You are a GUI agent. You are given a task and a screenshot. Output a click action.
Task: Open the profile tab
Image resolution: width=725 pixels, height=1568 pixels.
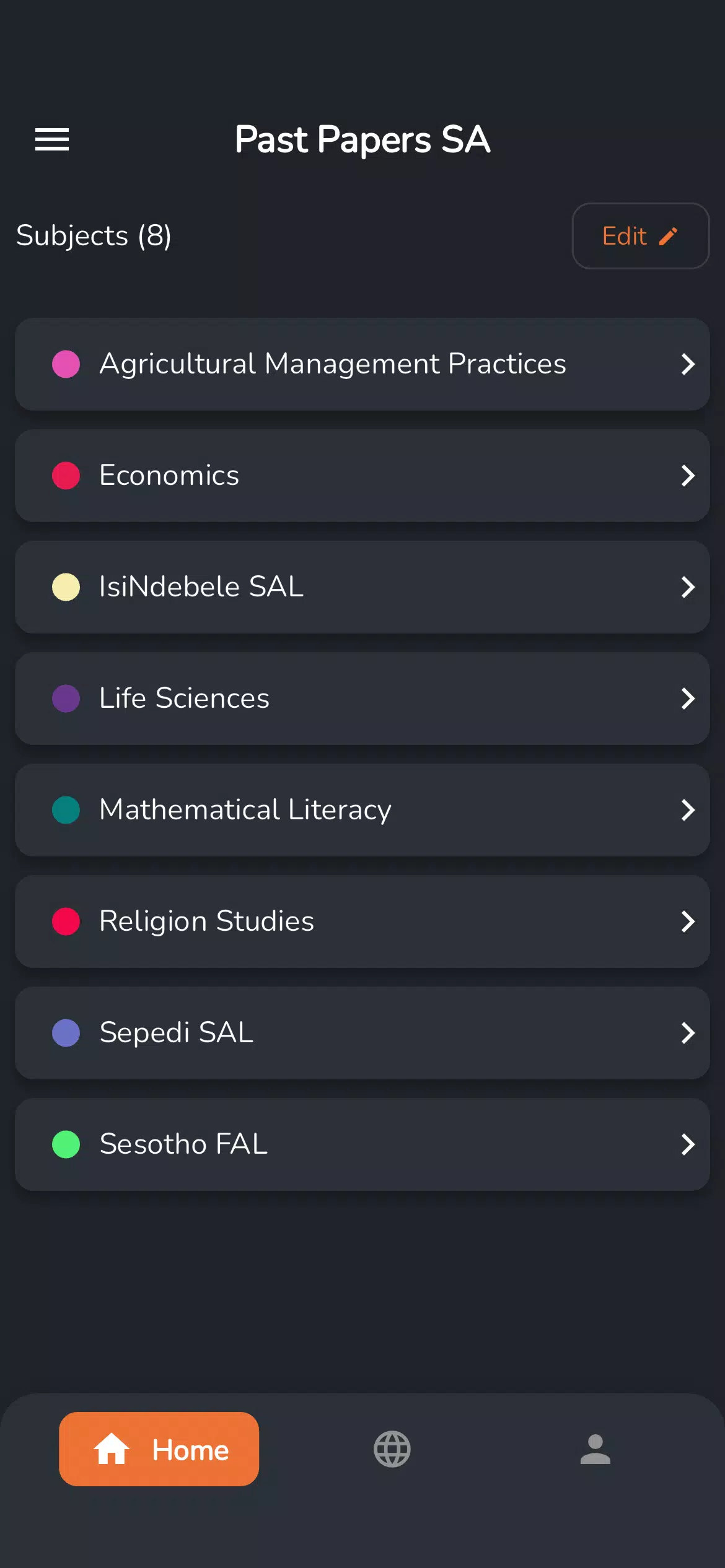595,1449
